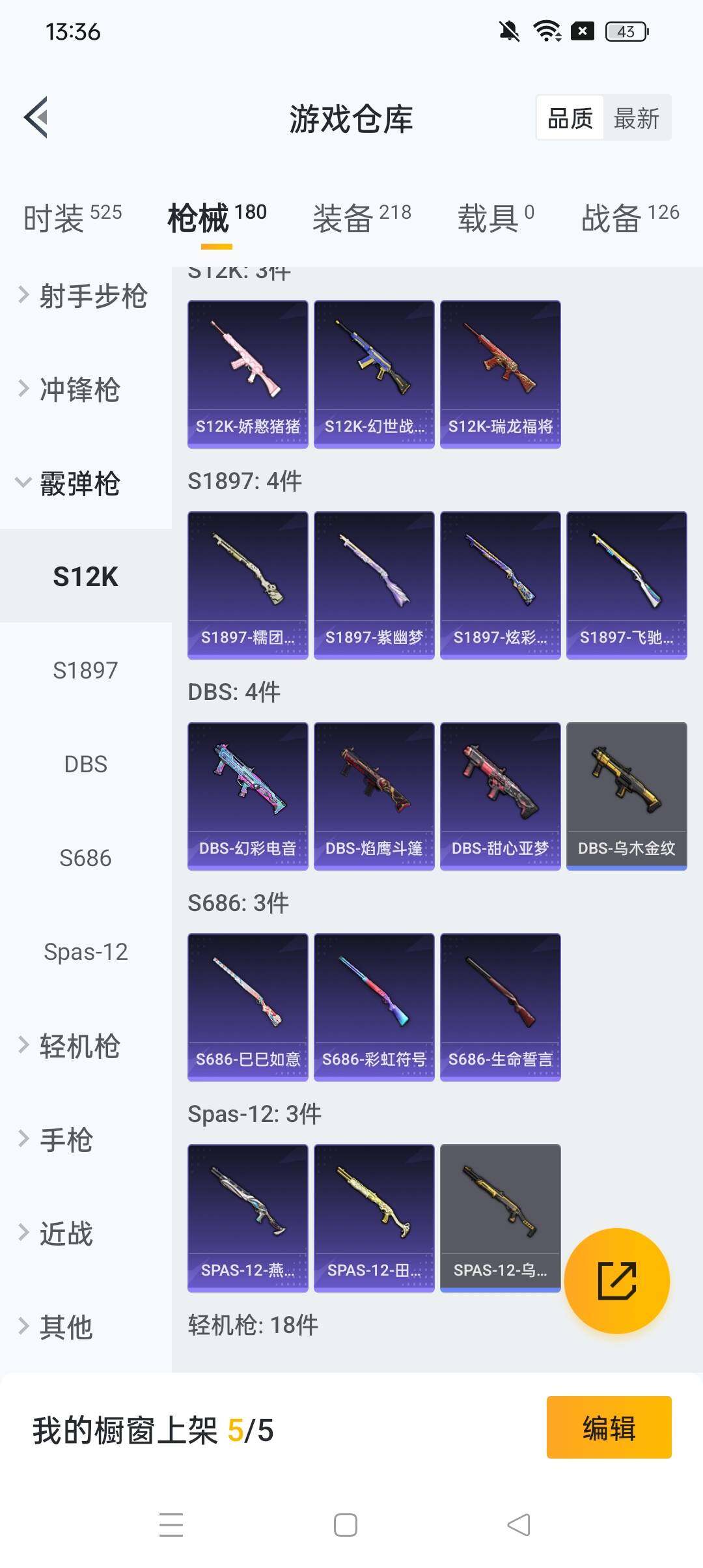This screenshot has height=1568, width=703.
Task: Open the S12K-娇憨猪猪 skin
Action: [x=247, y=374]
